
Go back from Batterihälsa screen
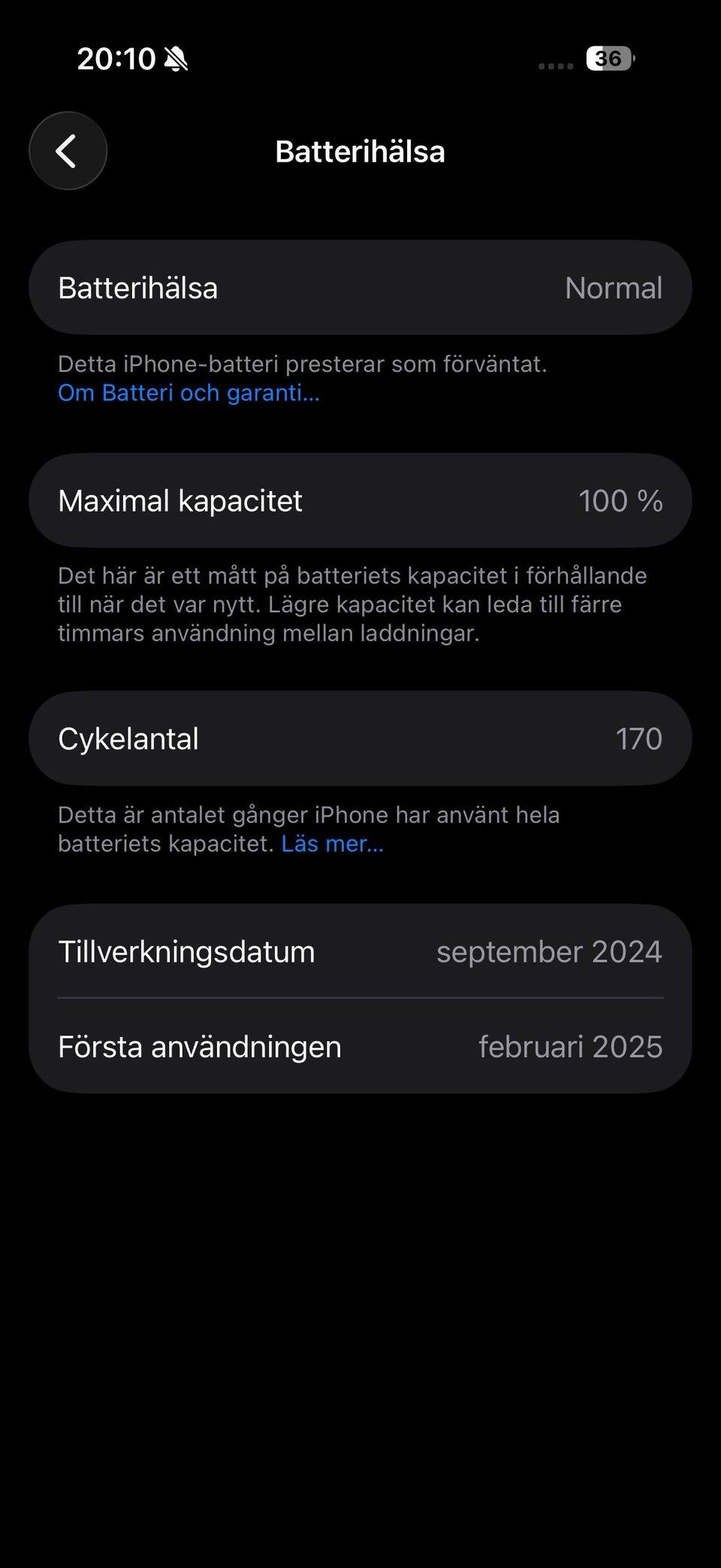(x=68, y=151)
